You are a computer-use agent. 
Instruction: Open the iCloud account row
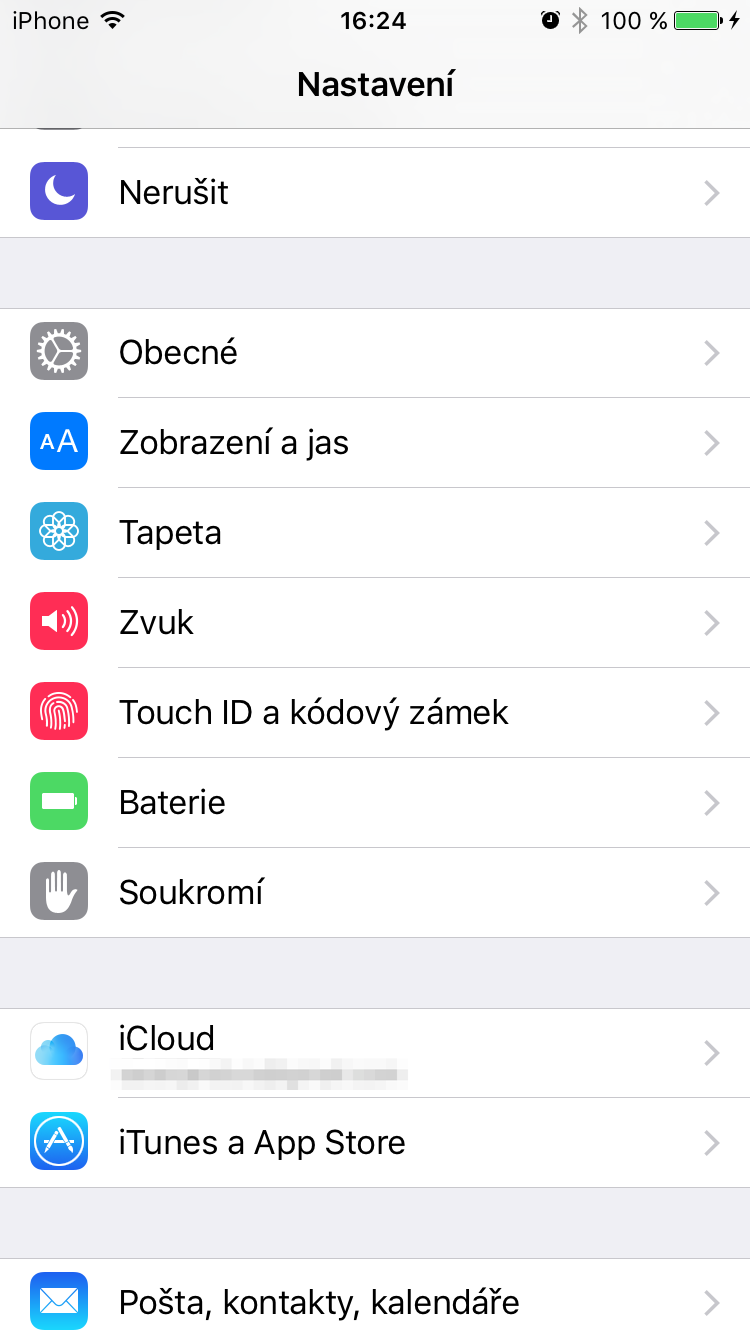tap(375, 1053)
